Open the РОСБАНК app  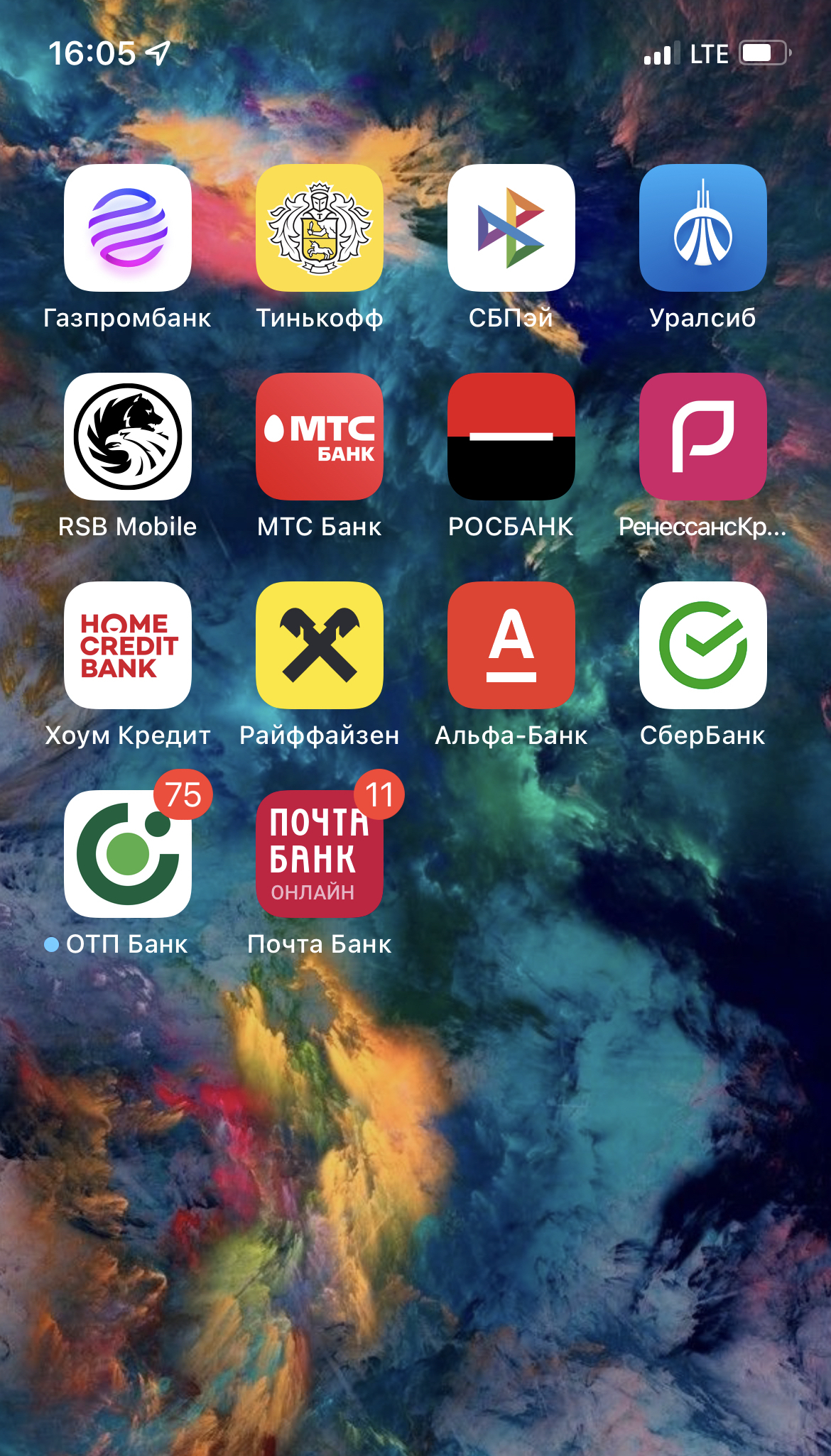(511, 437)
